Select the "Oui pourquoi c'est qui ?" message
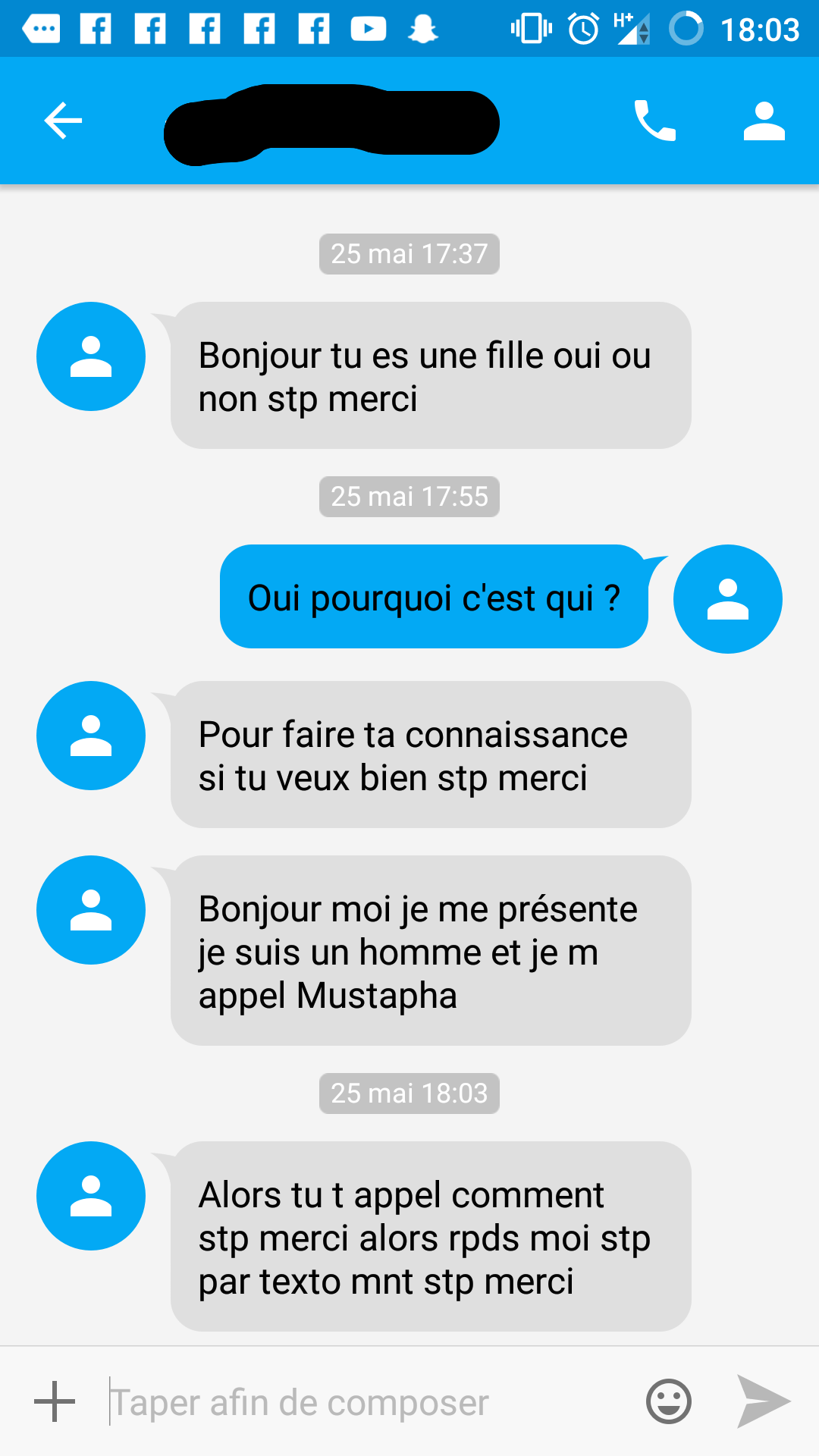This screenshot has height=1456, width=819. [x=434, y=597]
